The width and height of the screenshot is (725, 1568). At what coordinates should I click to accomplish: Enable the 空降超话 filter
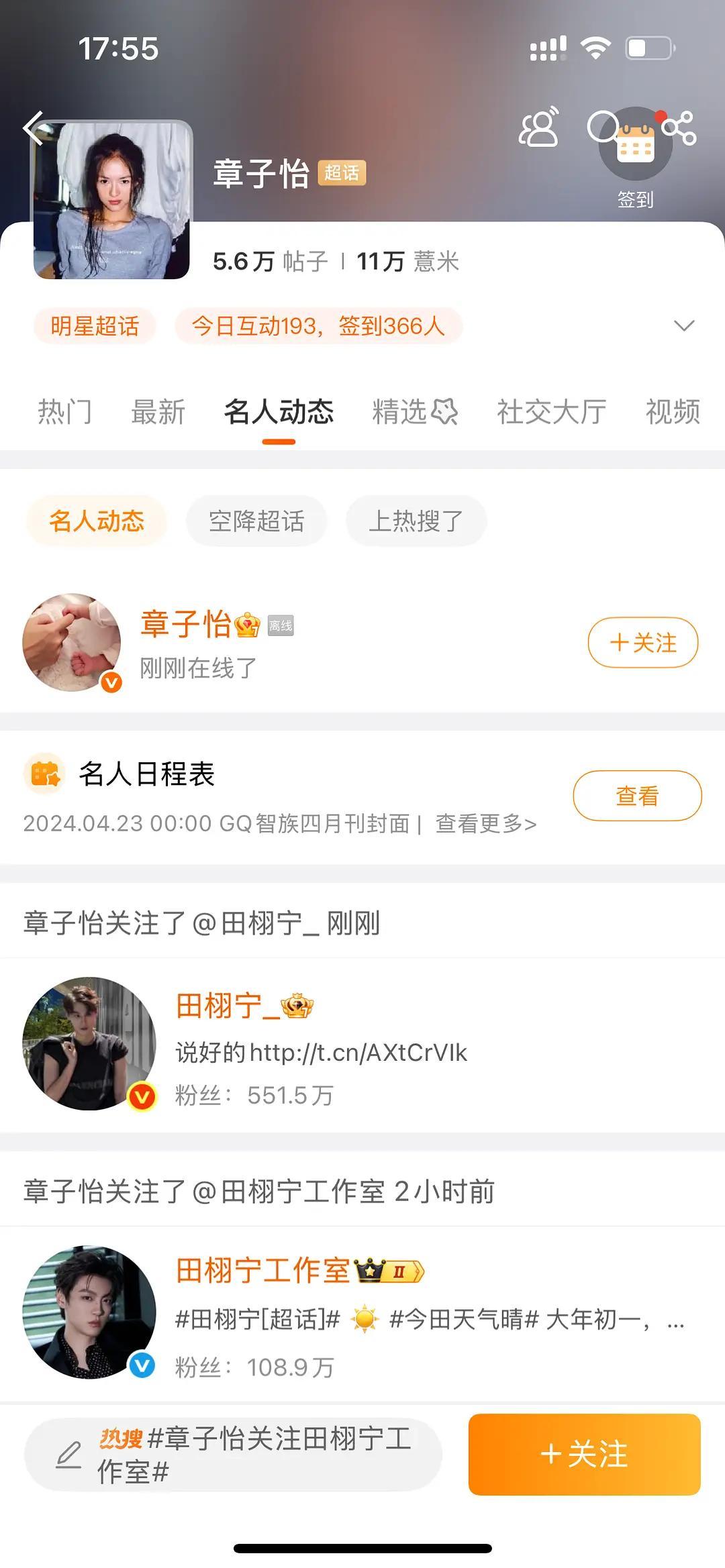tap(256, 520)
